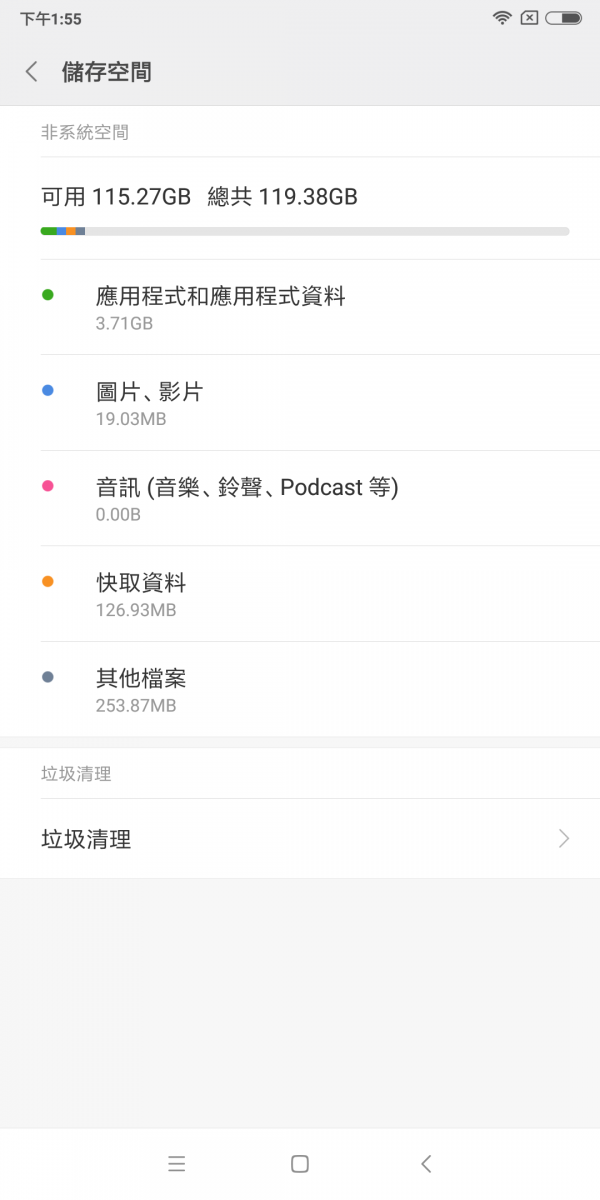Open the 垃圾清理 cleaner row

(x=300, y=839)
